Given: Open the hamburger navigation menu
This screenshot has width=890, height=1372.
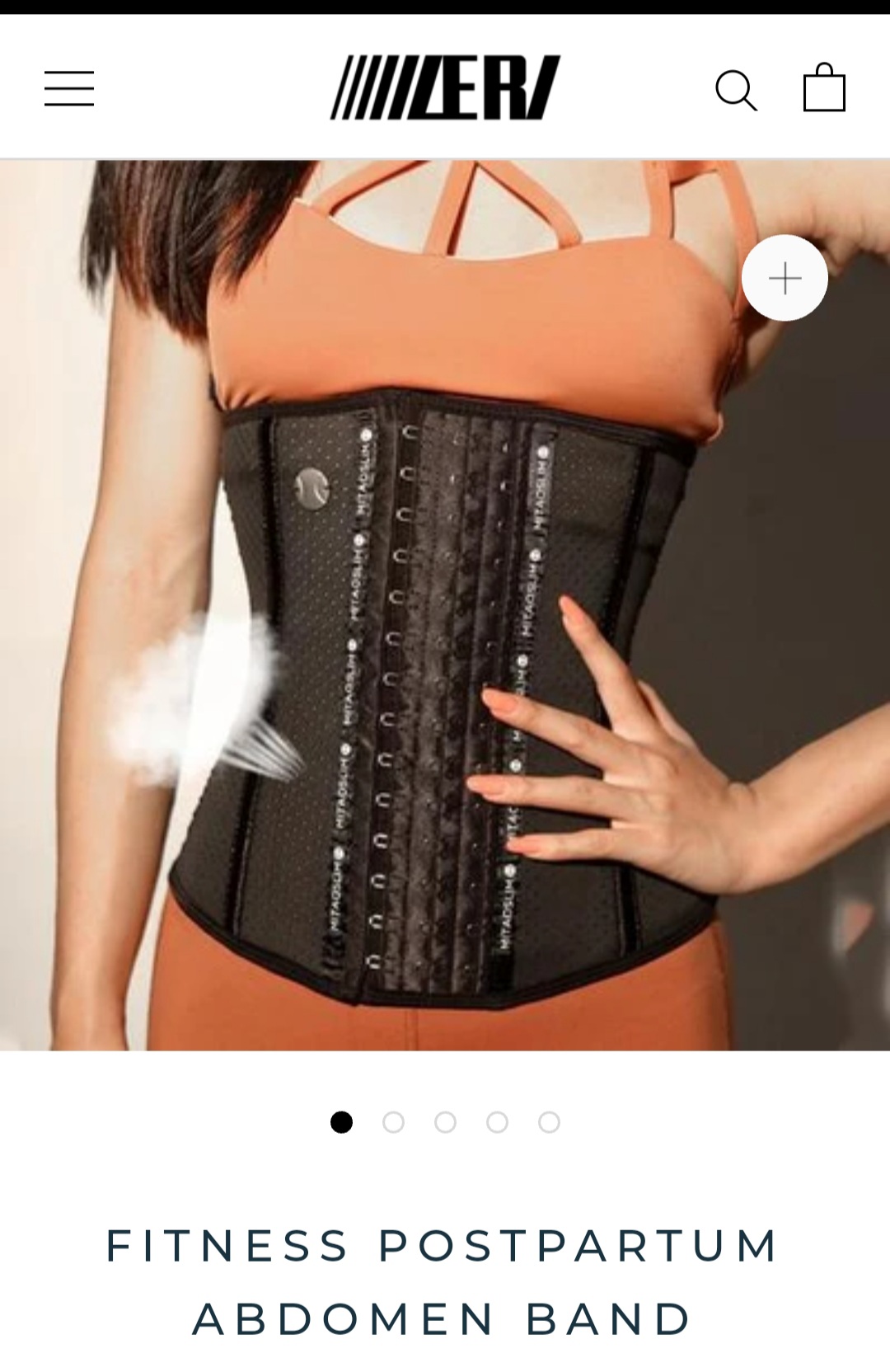Looking at the screenshot, I should click(x=69, y=88).
